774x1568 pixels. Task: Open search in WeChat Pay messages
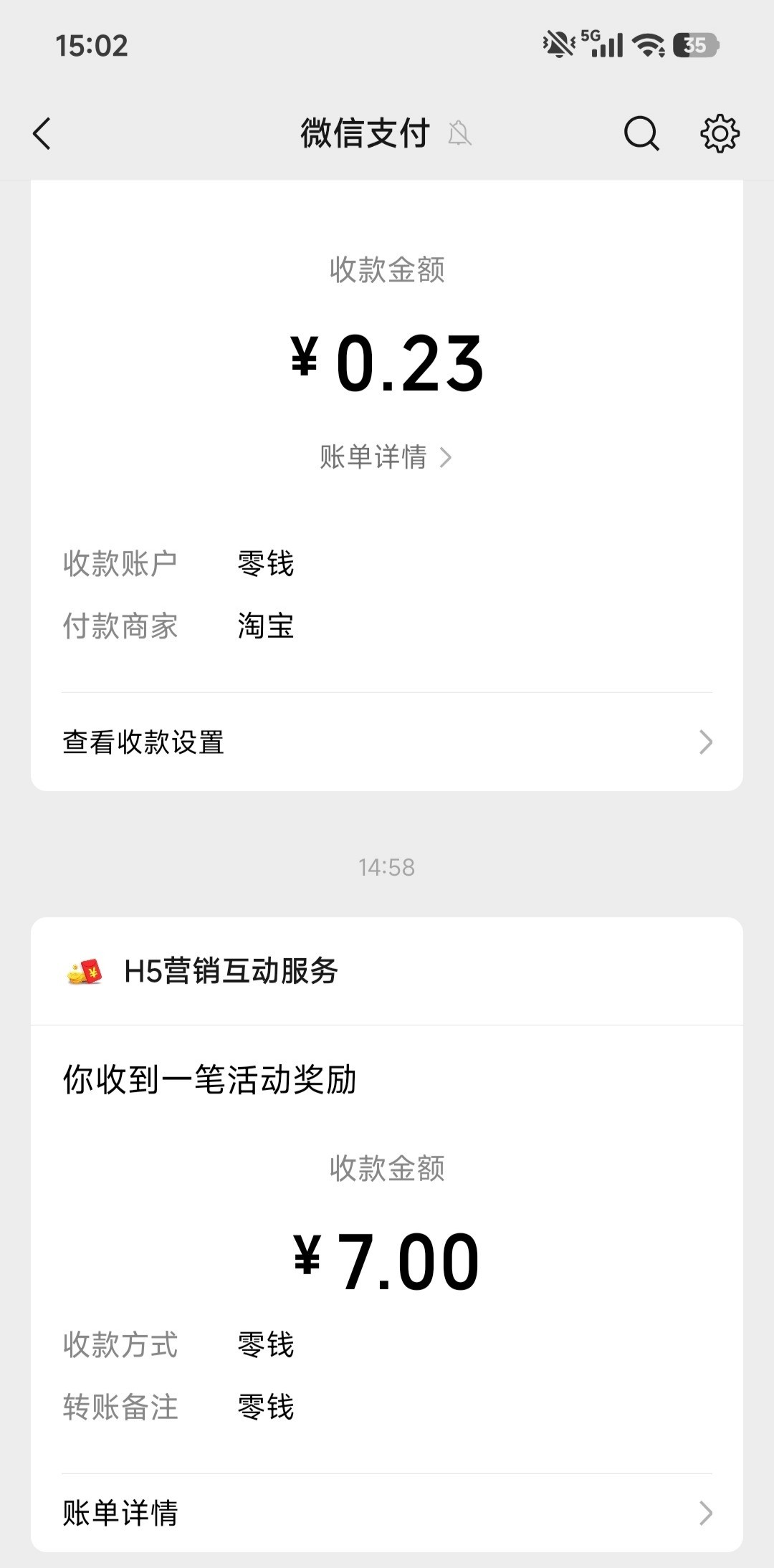[641, 134]
